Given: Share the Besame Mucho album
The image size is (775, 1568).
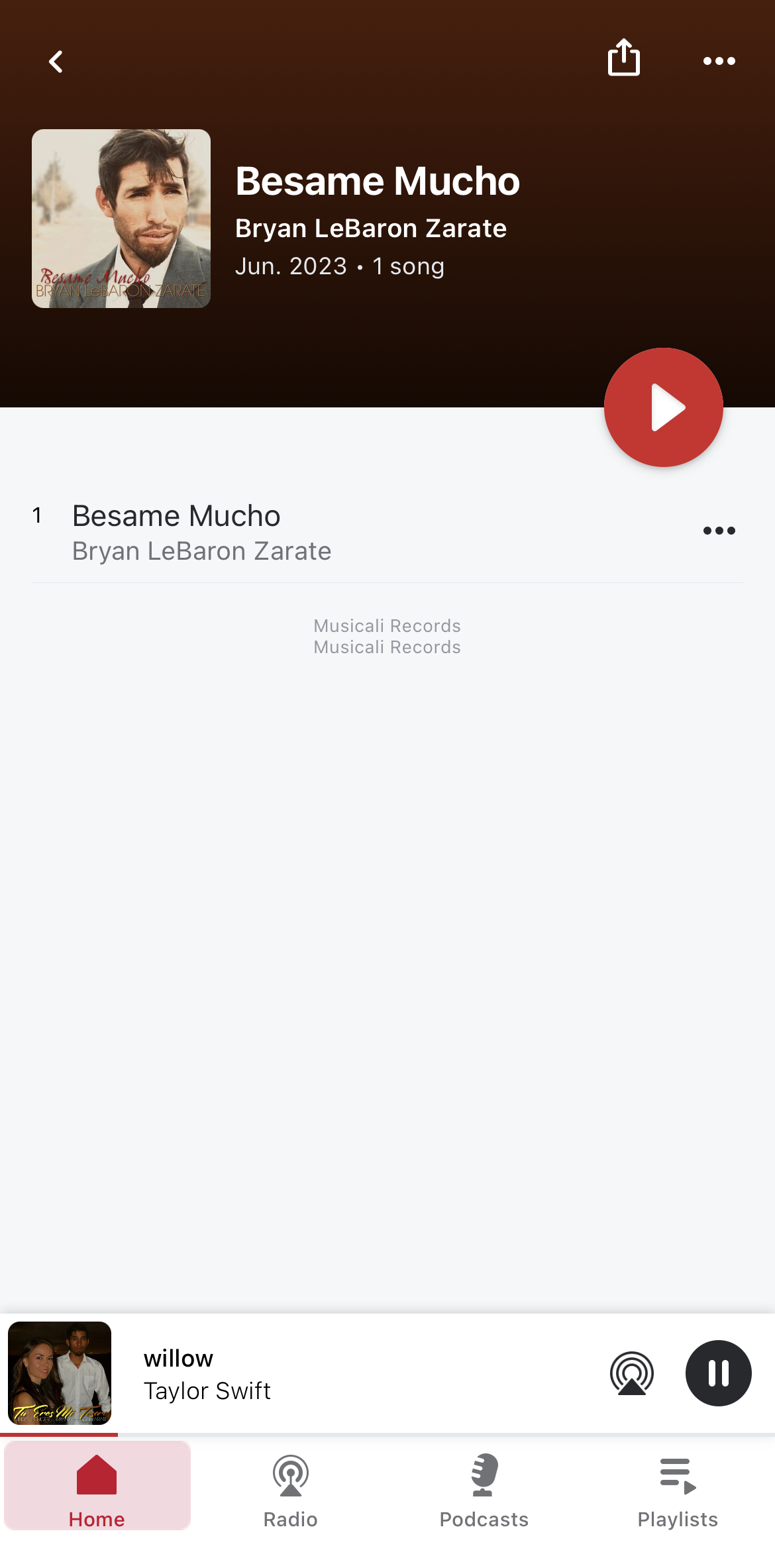Looking at the screenshot, I should (623, 58).
